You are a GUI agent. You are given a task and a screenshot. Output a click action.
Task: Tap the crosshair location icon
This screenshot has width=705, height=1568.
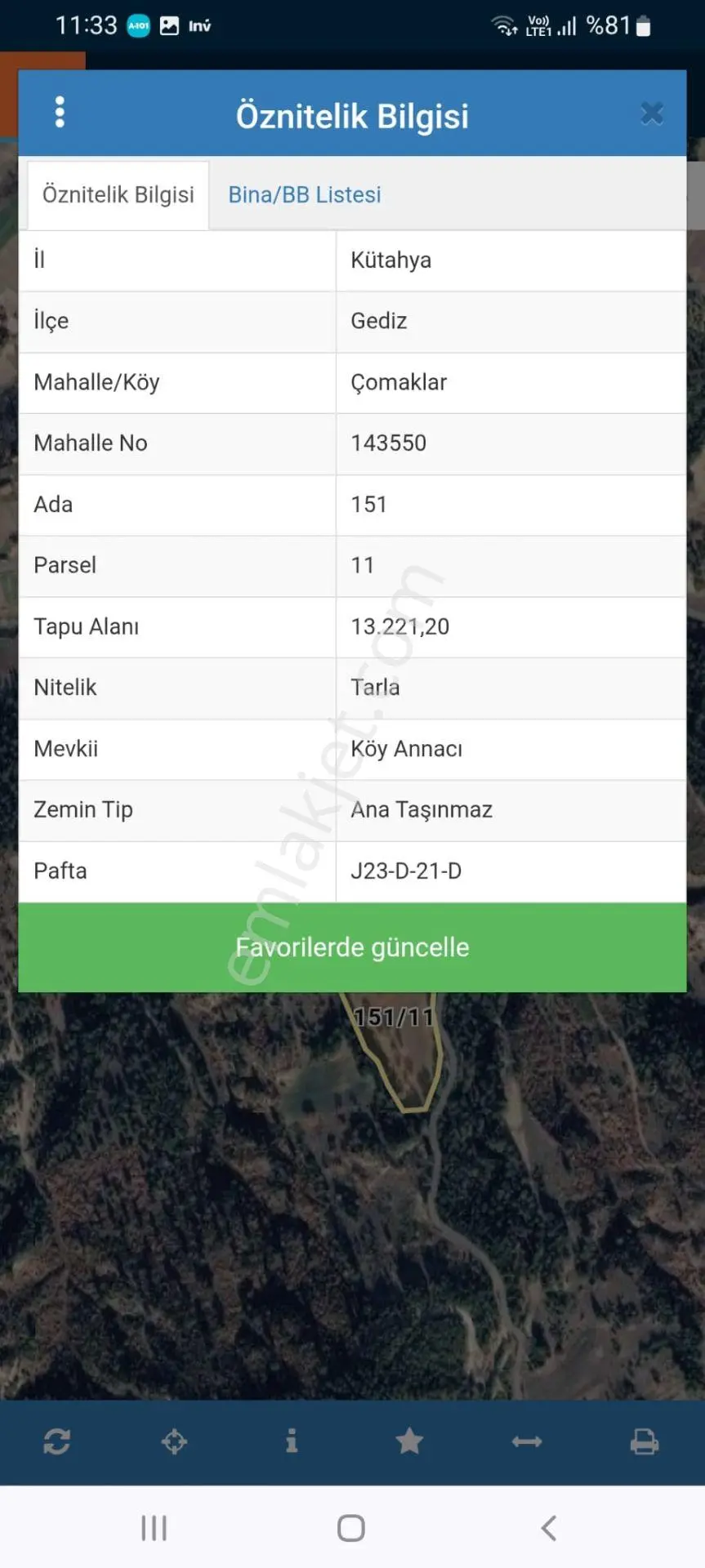tap(174, 1441)
